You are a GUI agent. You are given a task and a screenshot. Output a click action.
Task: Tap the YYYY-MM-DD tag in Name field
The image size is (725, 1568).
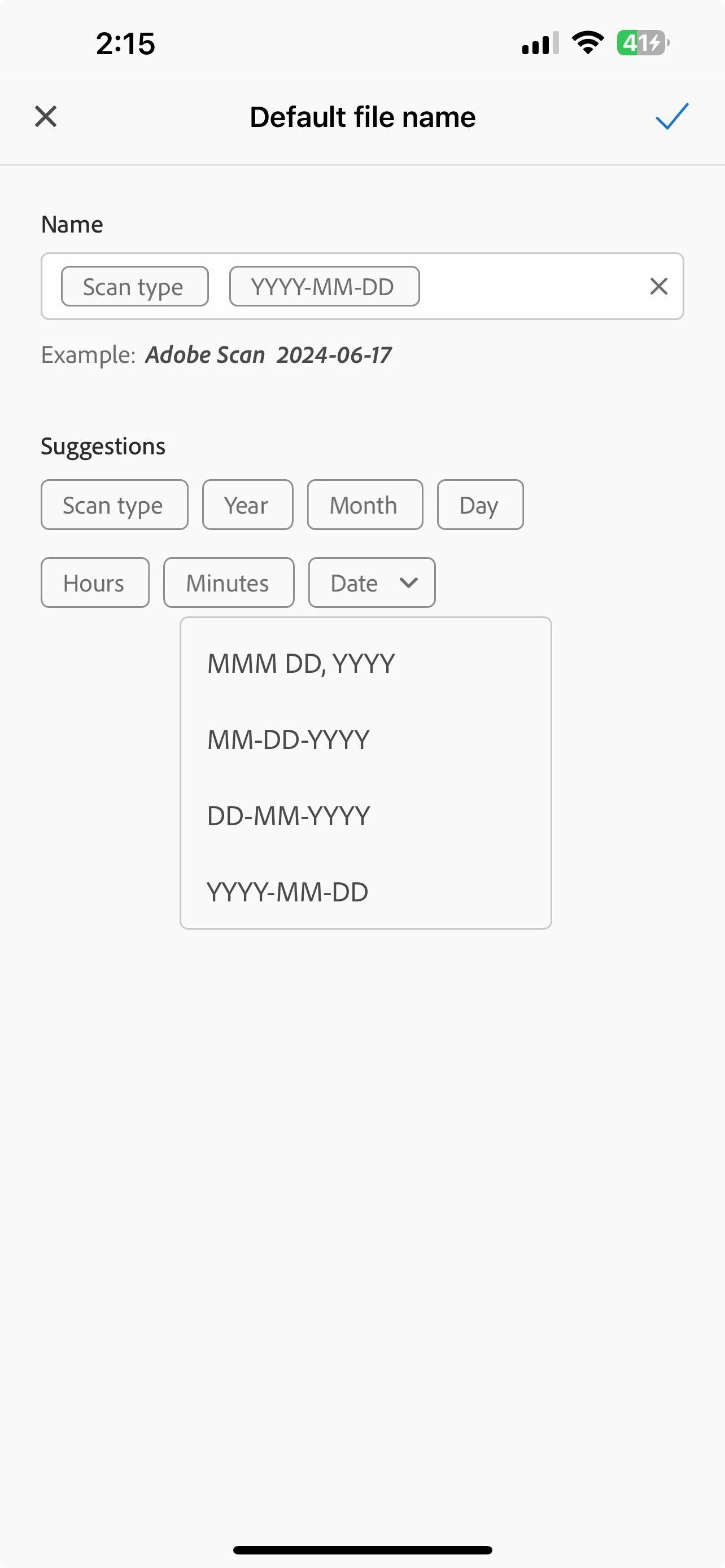click(x=324, y=286)
